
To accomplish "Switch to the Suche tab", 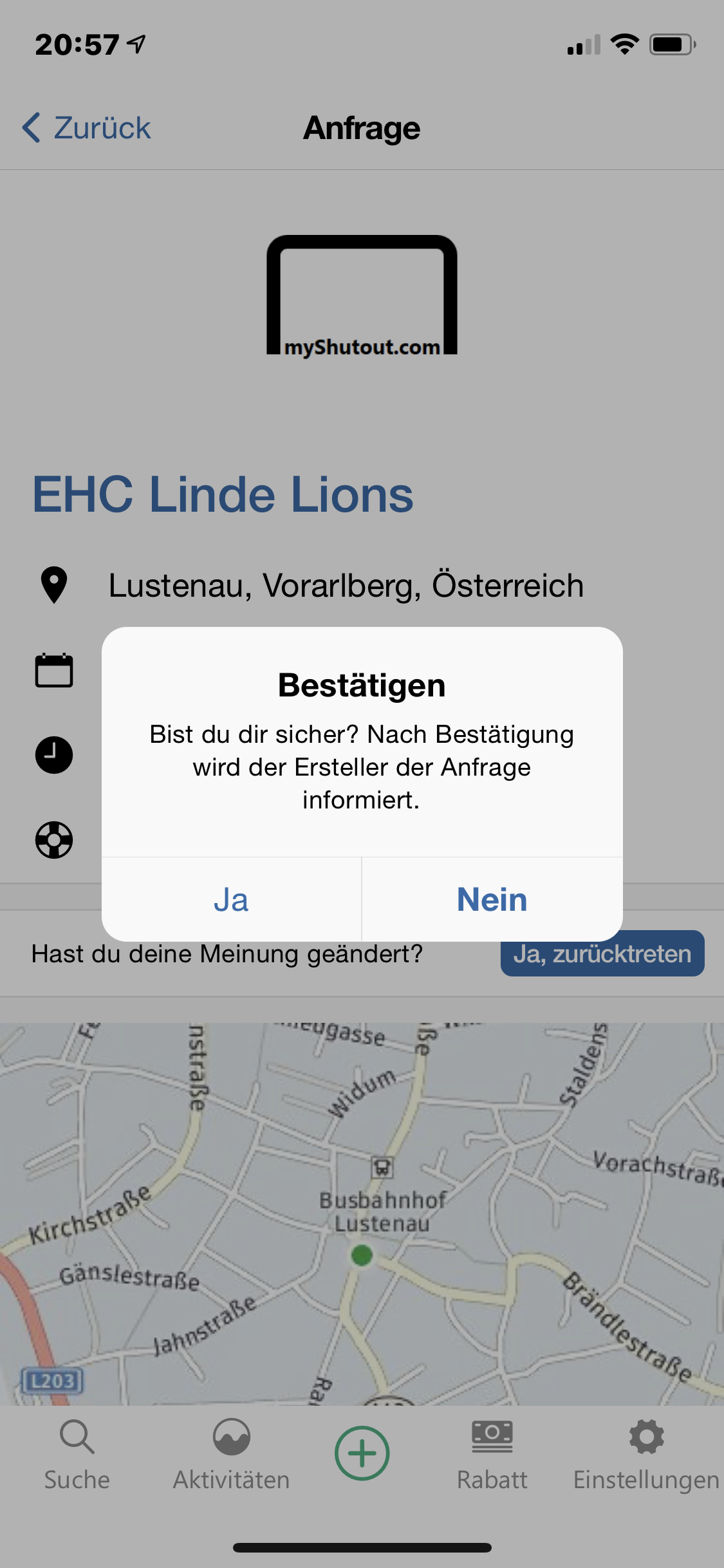I will pyautogui.click(x=77, y=1455).
